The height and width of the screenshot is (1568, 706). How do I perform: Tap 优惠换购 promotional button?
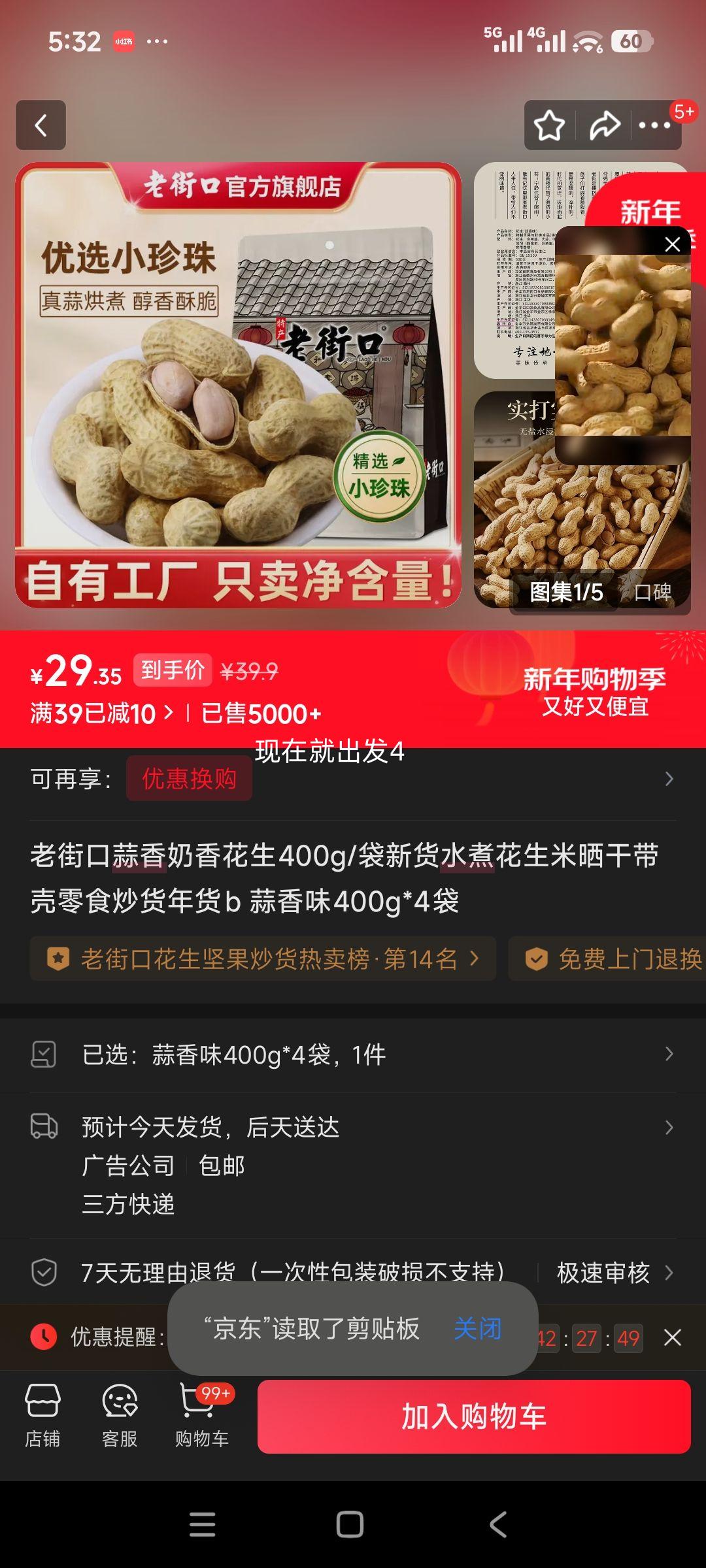point(188,779)
